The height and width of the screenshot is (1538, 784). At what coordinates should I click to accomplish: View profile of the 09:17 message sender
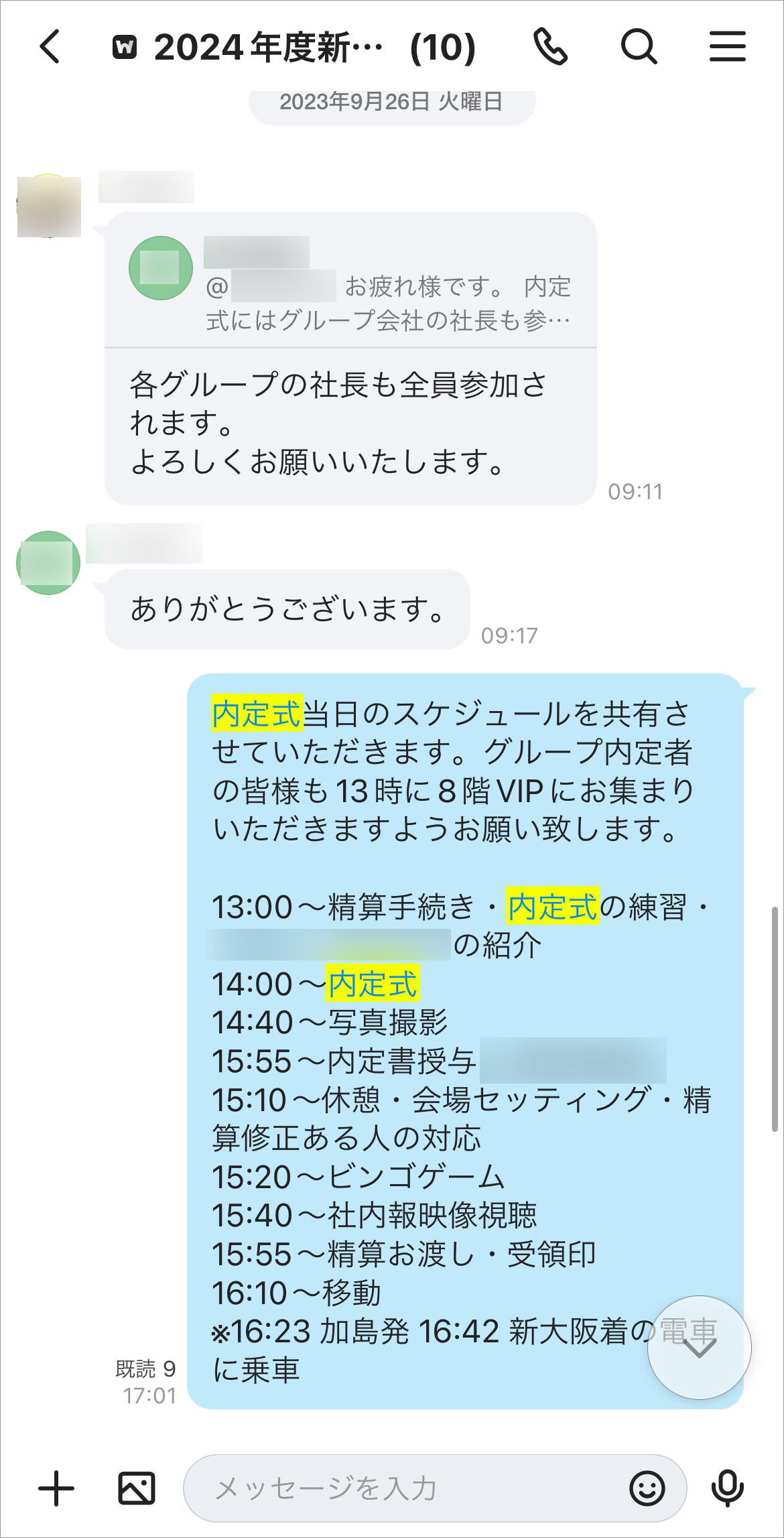click(48, 563)
